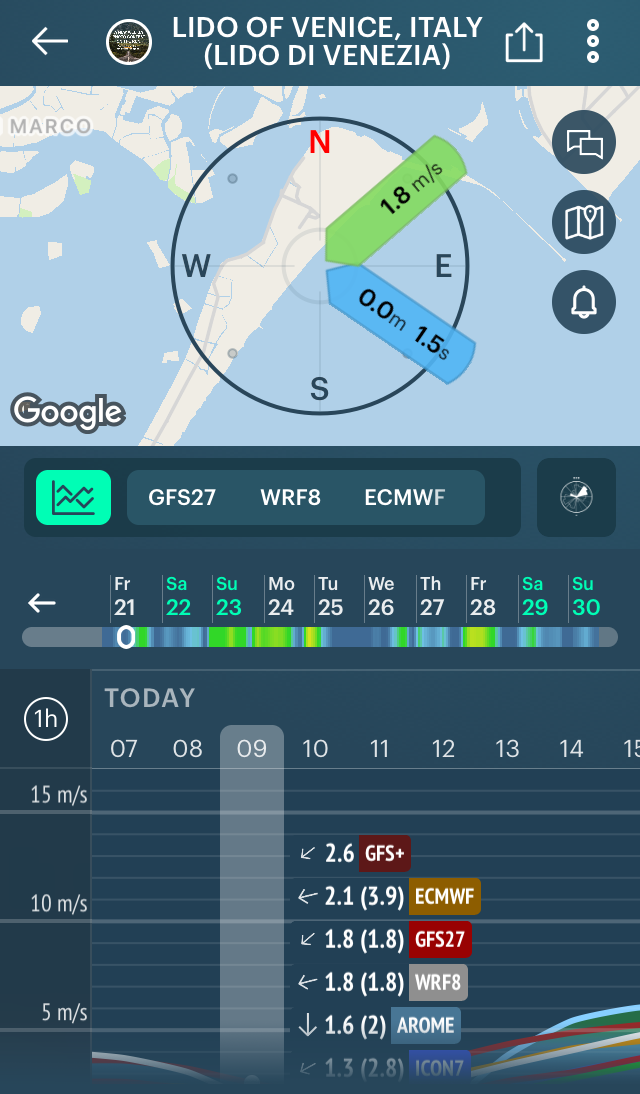640x1094 pixels.
Task: Select the 12 hour column
Action: [x=443, y=748]
